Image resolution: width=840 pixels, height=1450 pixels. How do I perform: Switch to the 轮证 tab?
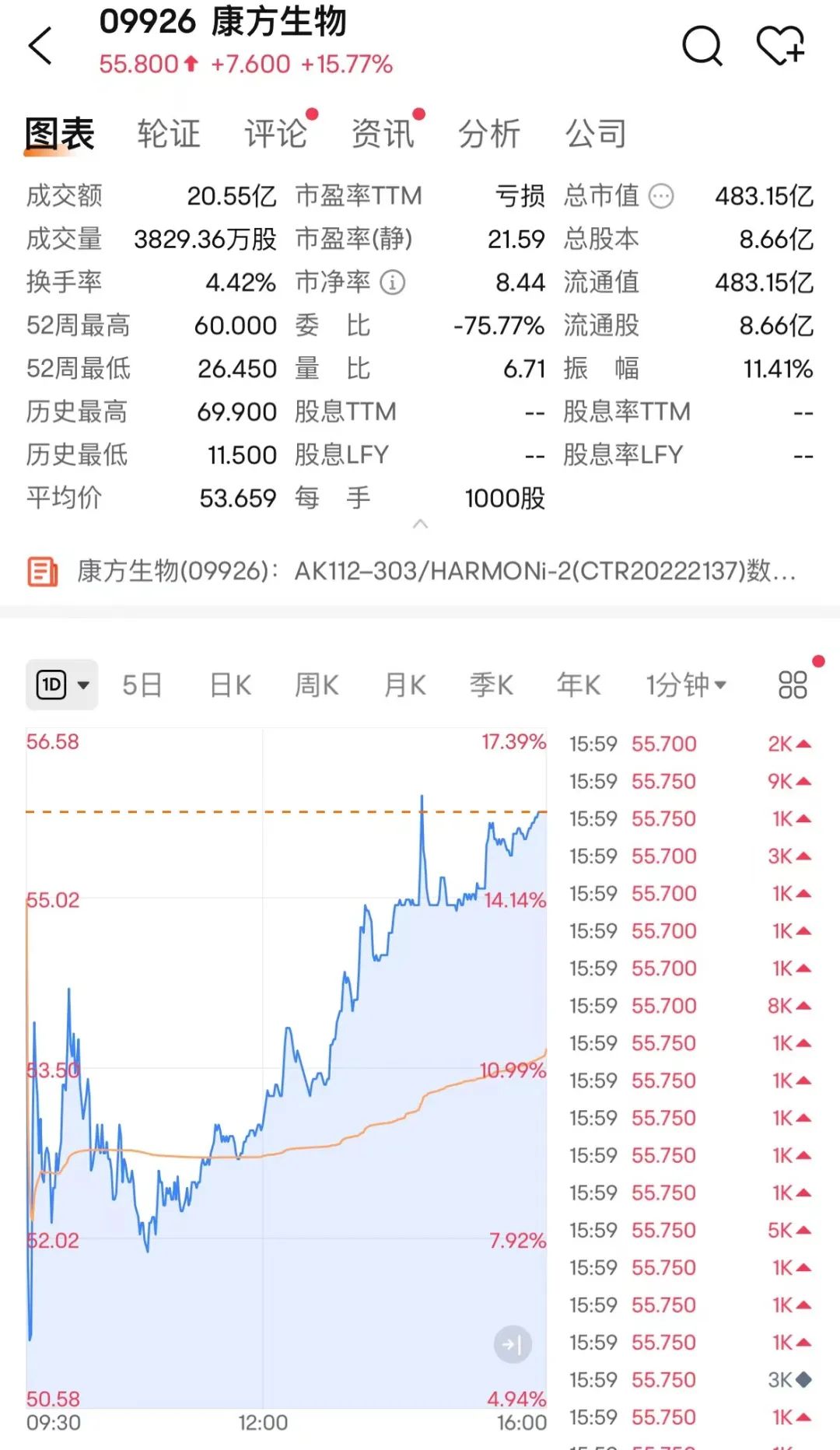(x=169, y=134)
